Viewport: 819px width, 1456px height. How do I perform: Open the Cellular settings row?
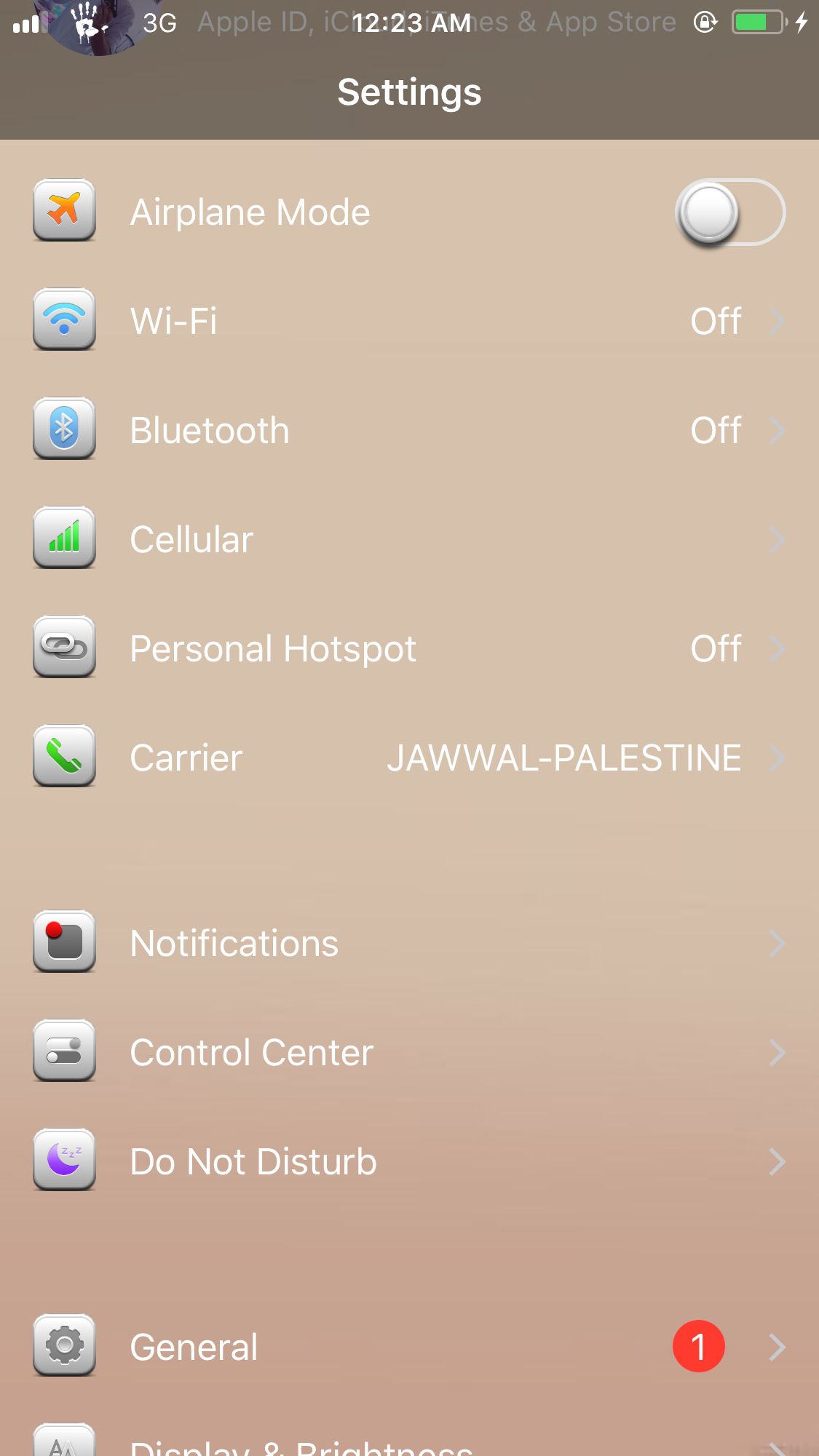point(409,539)
